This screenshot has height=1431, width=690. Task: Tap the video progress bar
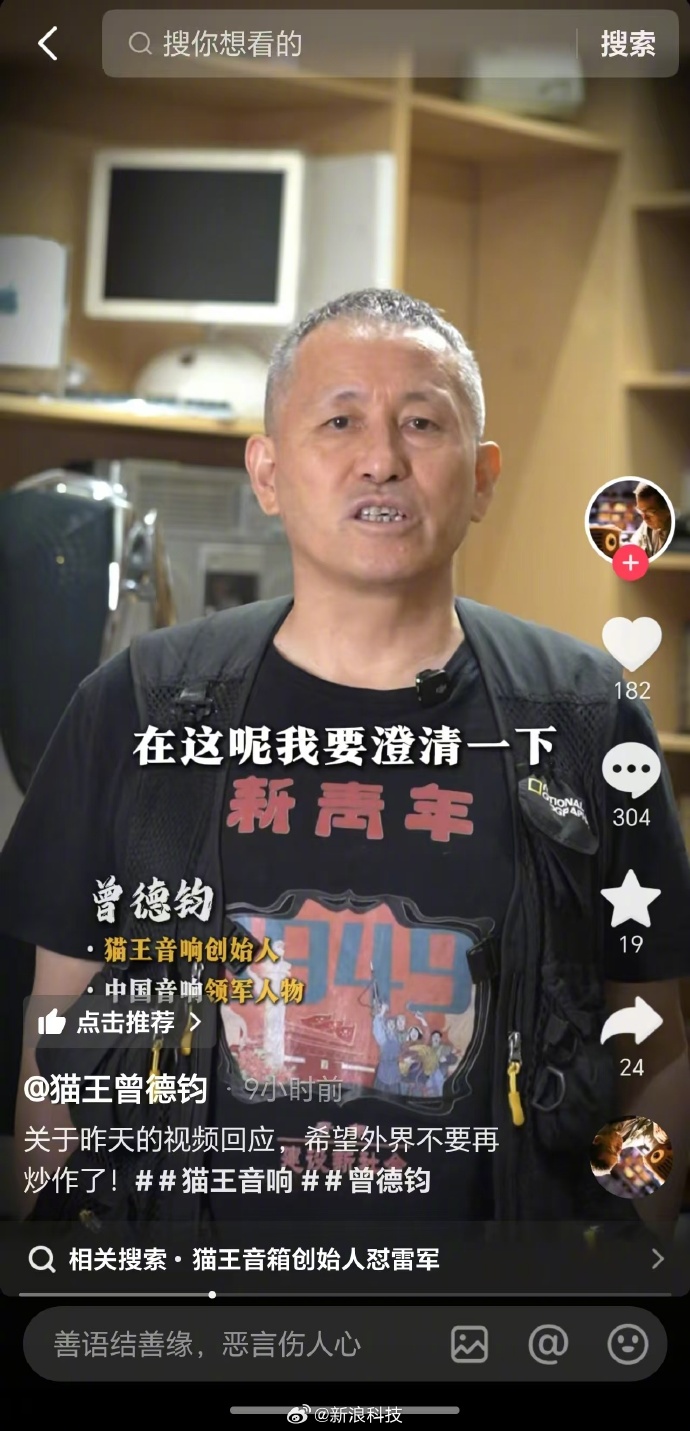point(345,1294)
